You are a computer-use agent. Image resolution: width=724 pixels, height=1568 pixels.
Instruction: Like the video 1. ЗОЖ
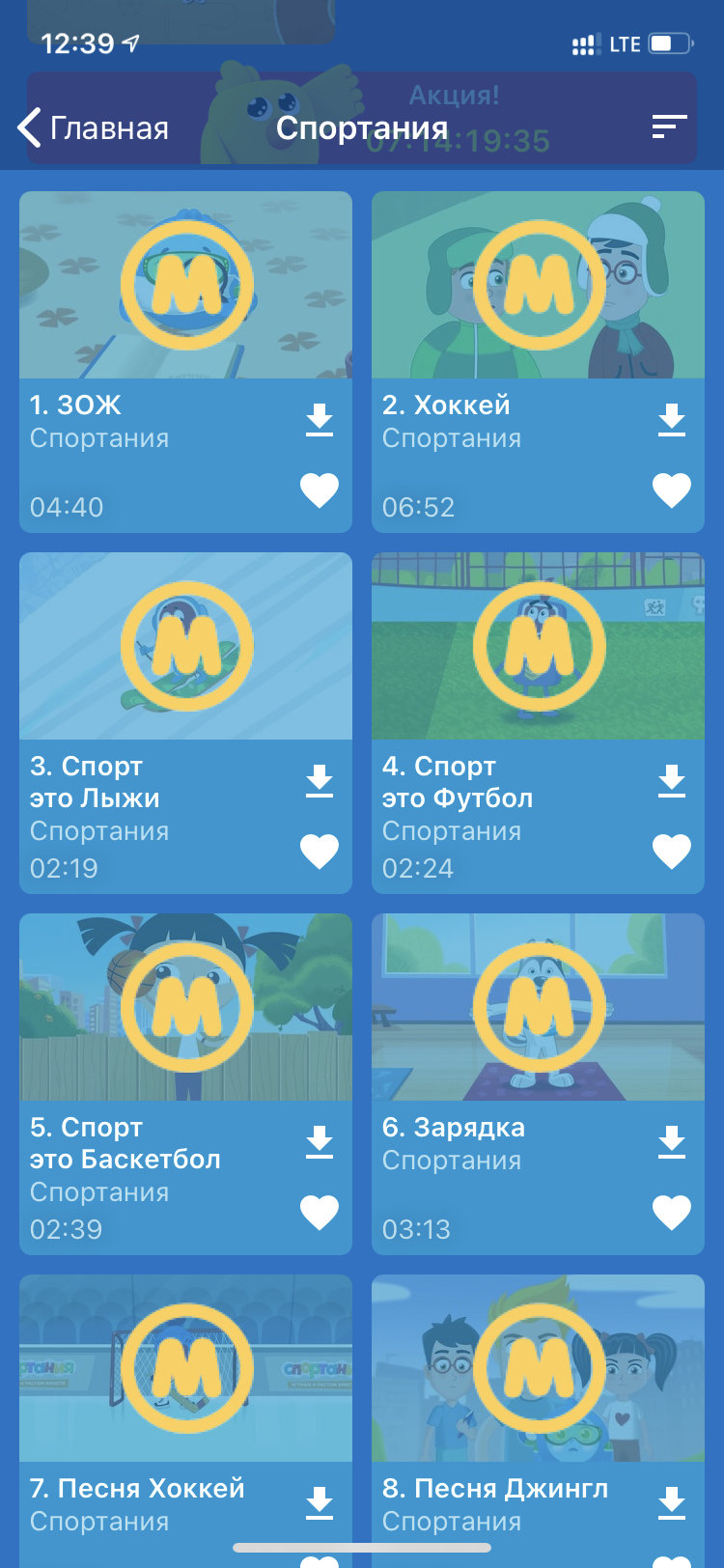tap(320, 490)
